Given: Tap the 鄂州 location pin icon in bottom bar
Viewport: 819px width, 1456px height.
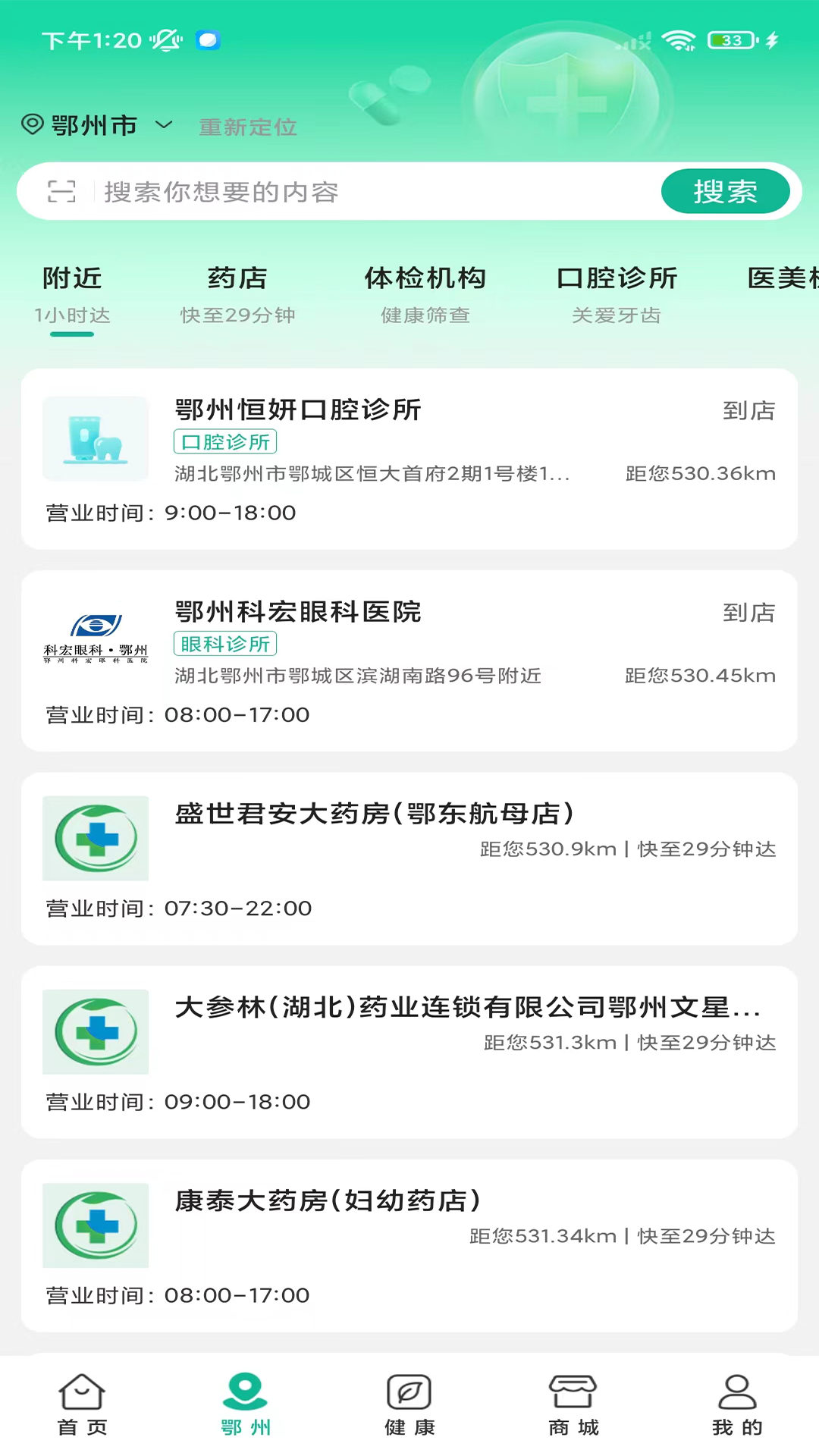Looking at the screenshot, I should point(246,1398).
